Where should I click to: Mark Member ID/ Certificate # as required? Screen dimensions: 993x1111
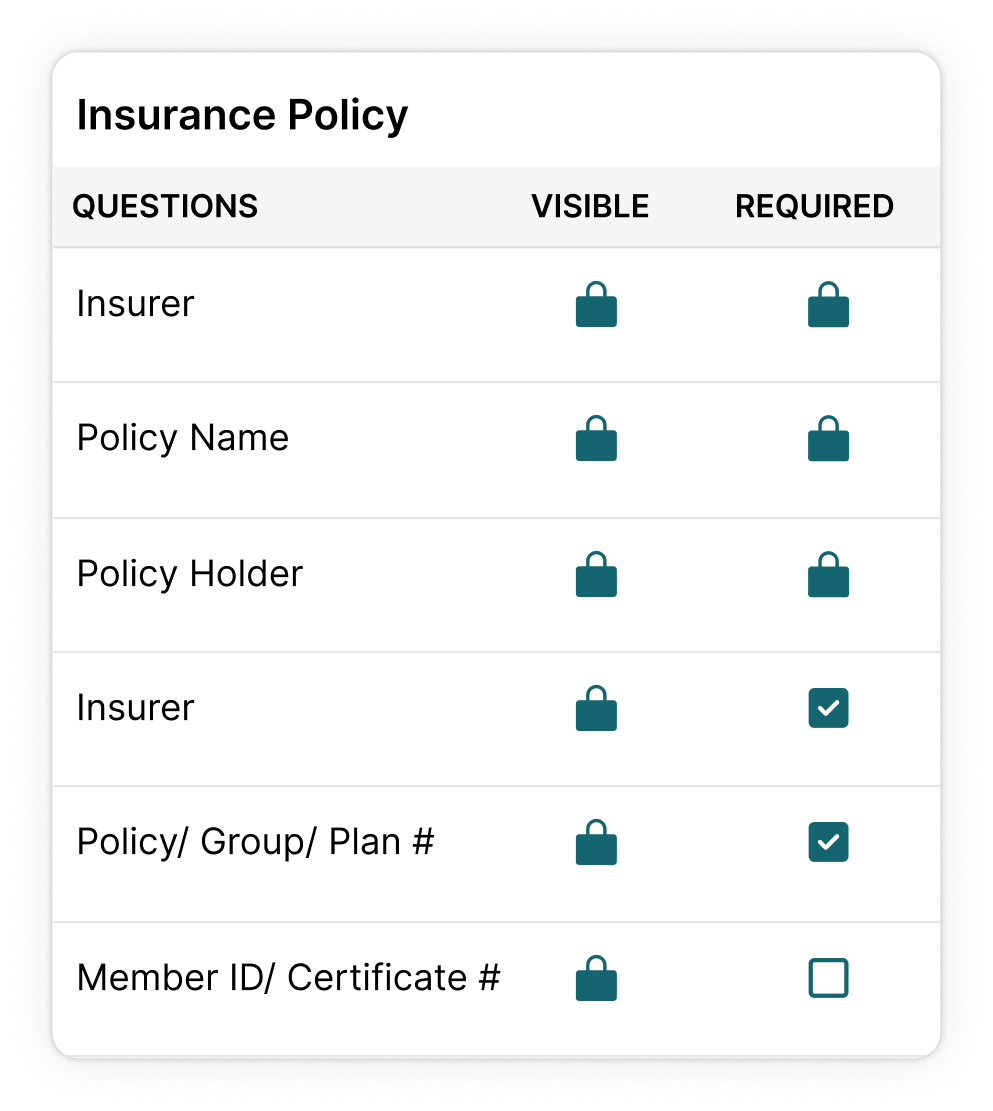[x=828, y=978]
